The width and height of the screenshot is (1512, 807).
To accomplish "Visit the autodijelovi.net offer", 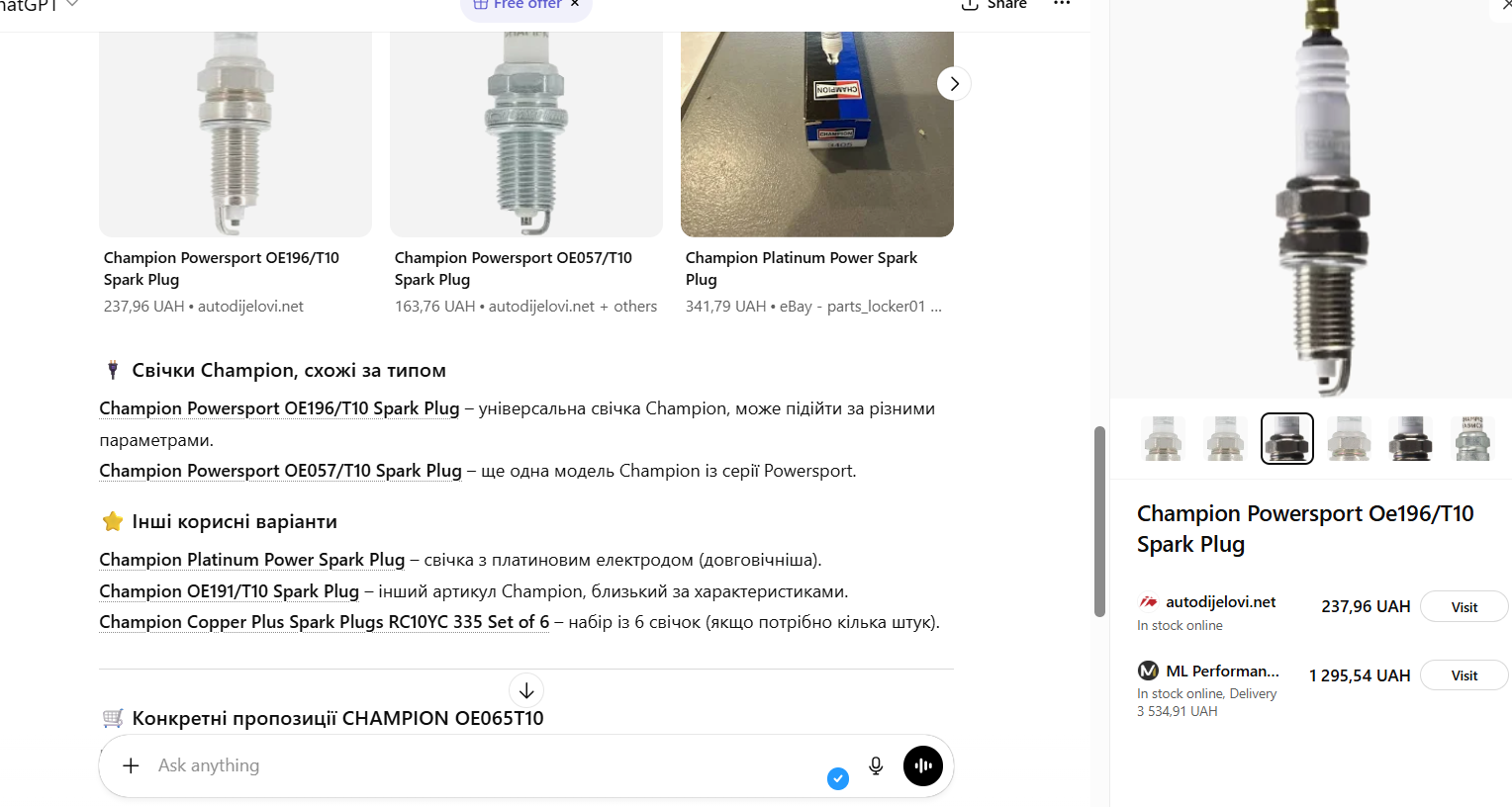I will [x=1464, y=607].
